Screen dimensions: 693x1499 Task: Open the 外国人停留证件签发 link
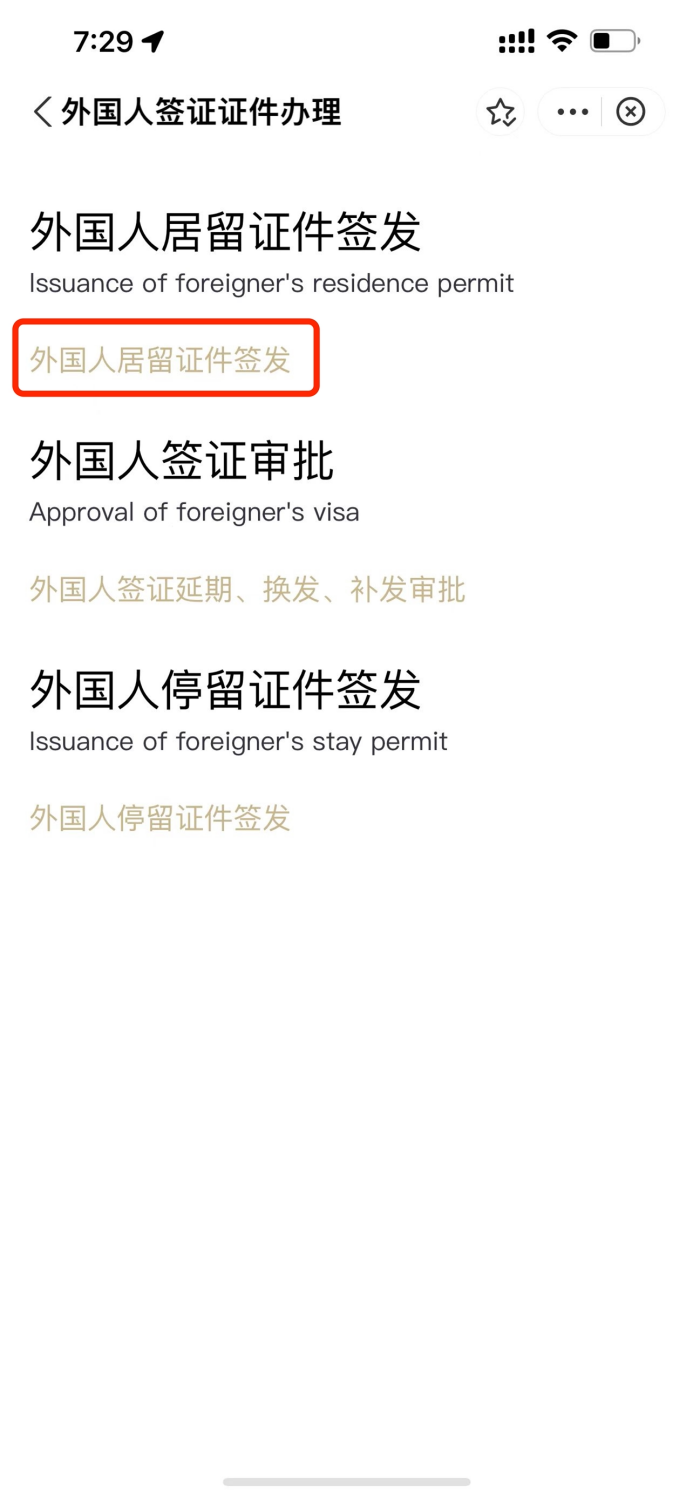click(x=160, y=818)
